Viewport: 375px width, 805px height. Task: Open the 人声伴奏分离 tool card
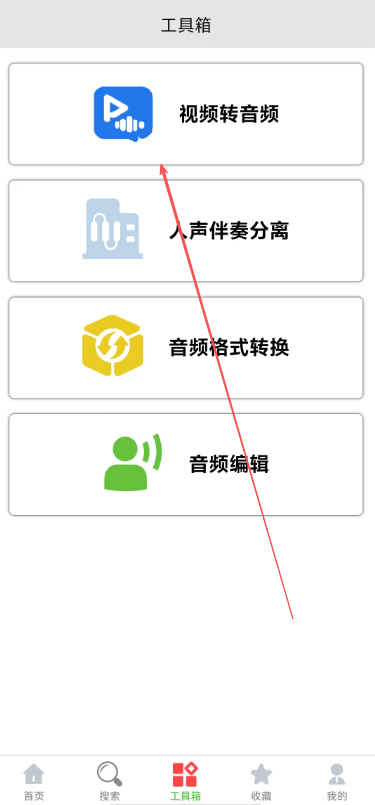click(186, 231)
